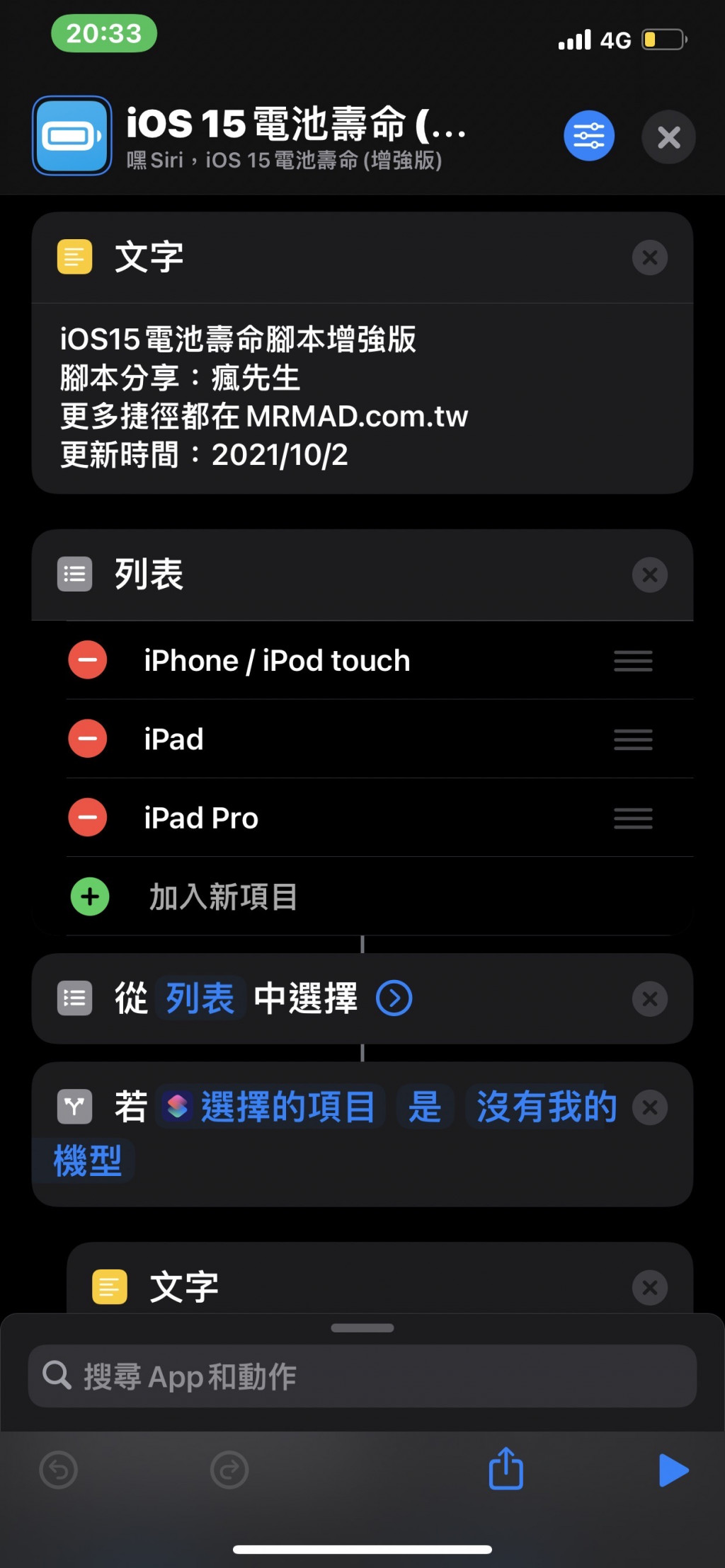Search apps and actions (搜尋 App 和動作)
The width and height of the screenshot is (725, 1568).
click(x=361, y=1376)
